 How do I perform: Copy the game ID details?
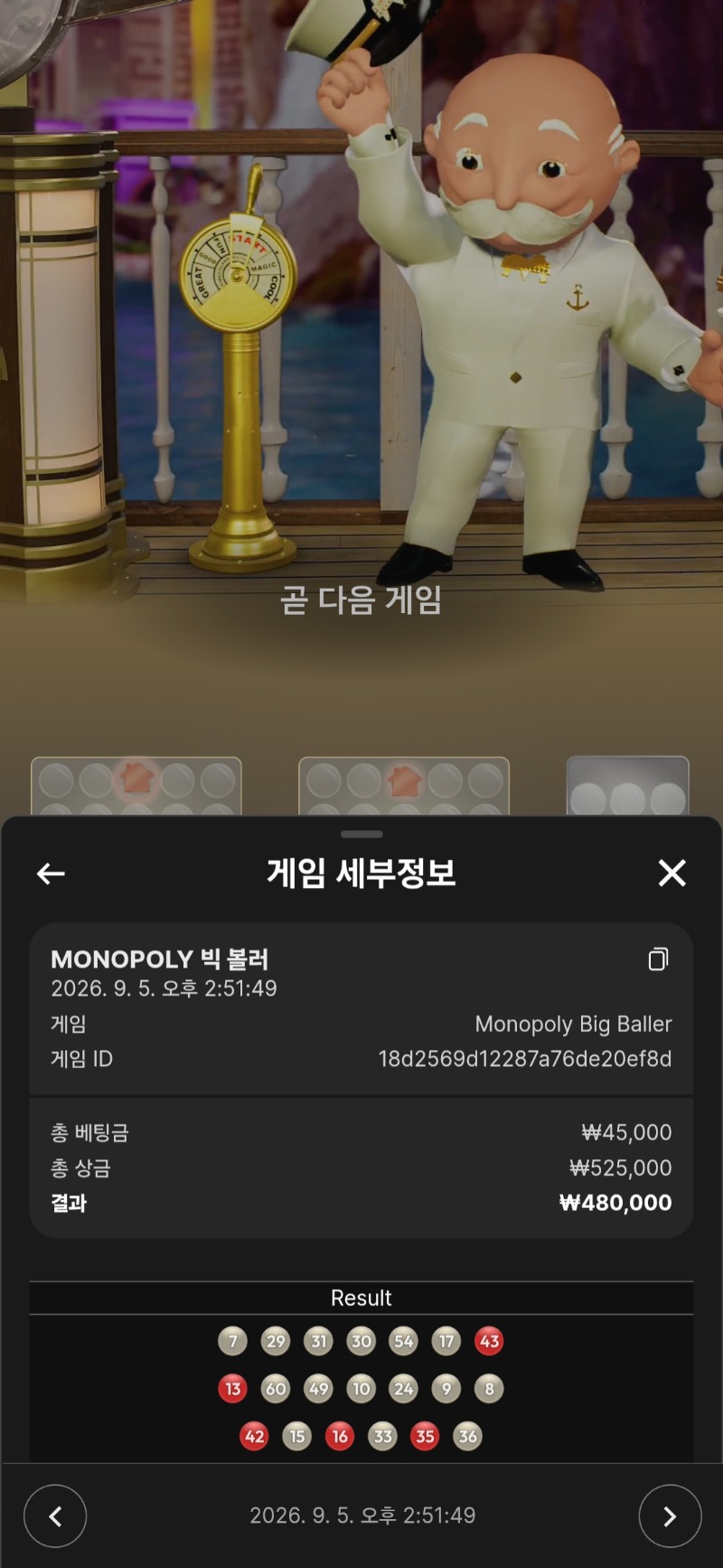(x=659, y=959)
